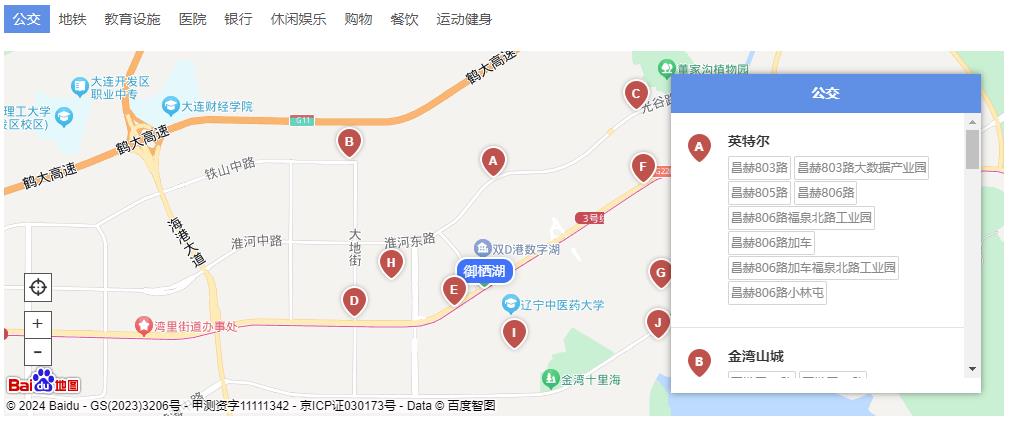Tap marker H near 淮河东路
The image size is (1015, 425).
pos(391,263)
